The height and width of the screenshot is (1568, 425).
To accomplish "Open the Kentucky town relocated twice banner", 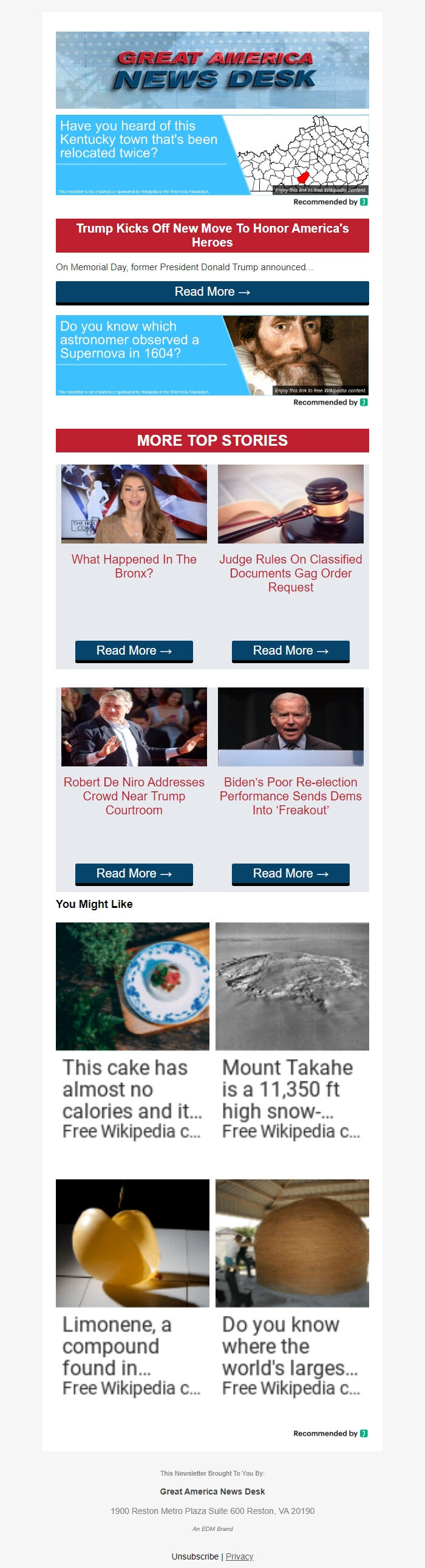I will pos(212,155).
